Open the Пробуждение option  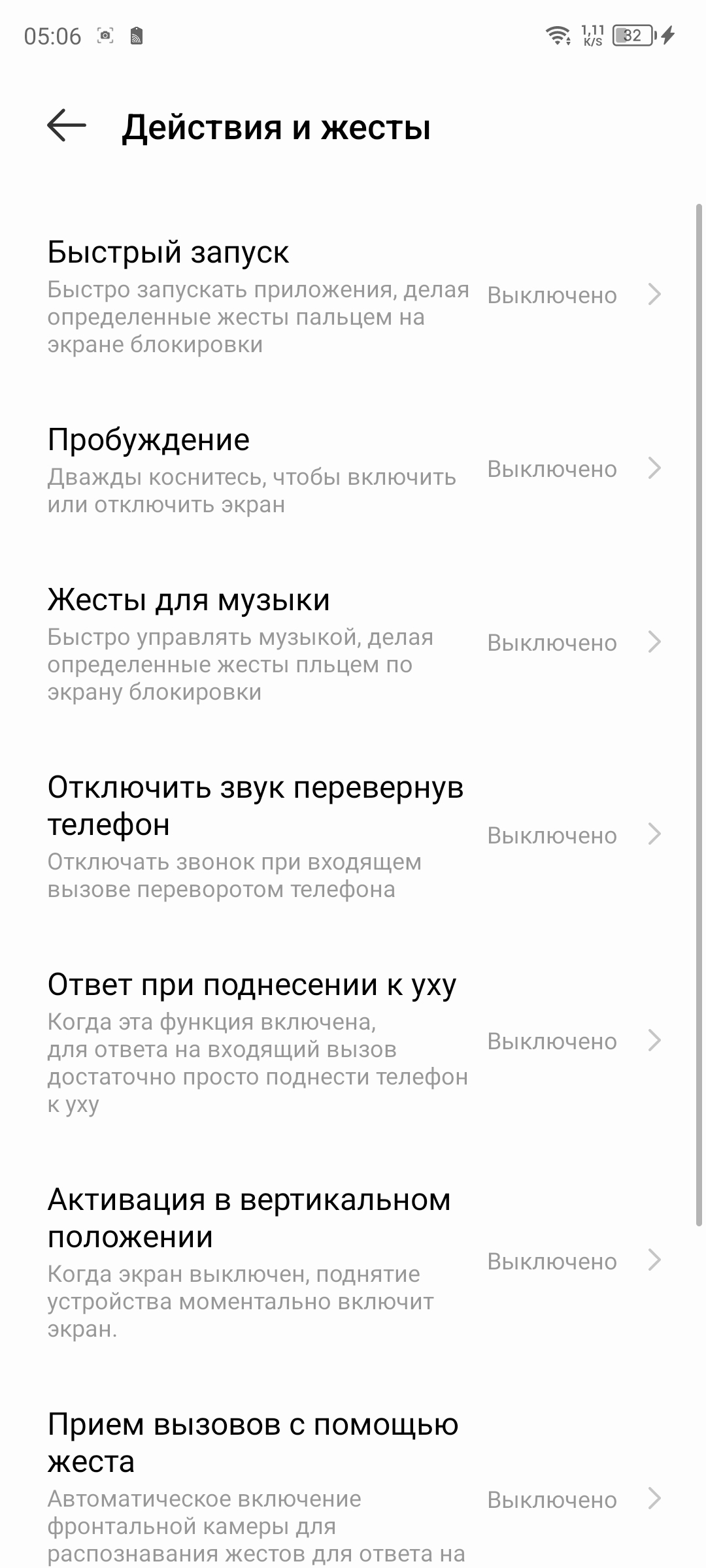[353, 469]
